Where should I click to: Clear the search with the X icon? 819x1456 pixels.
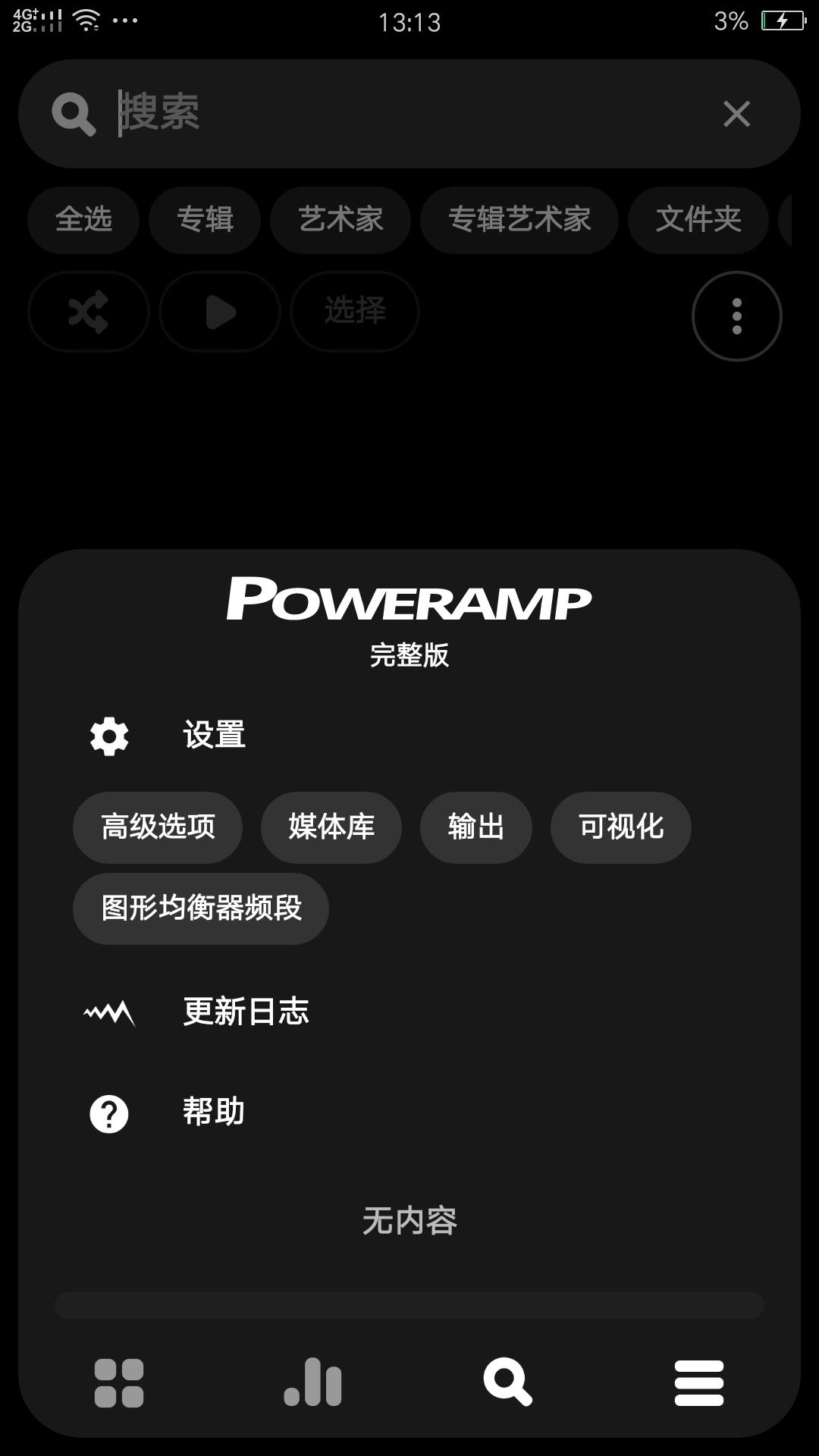(736, 115)
